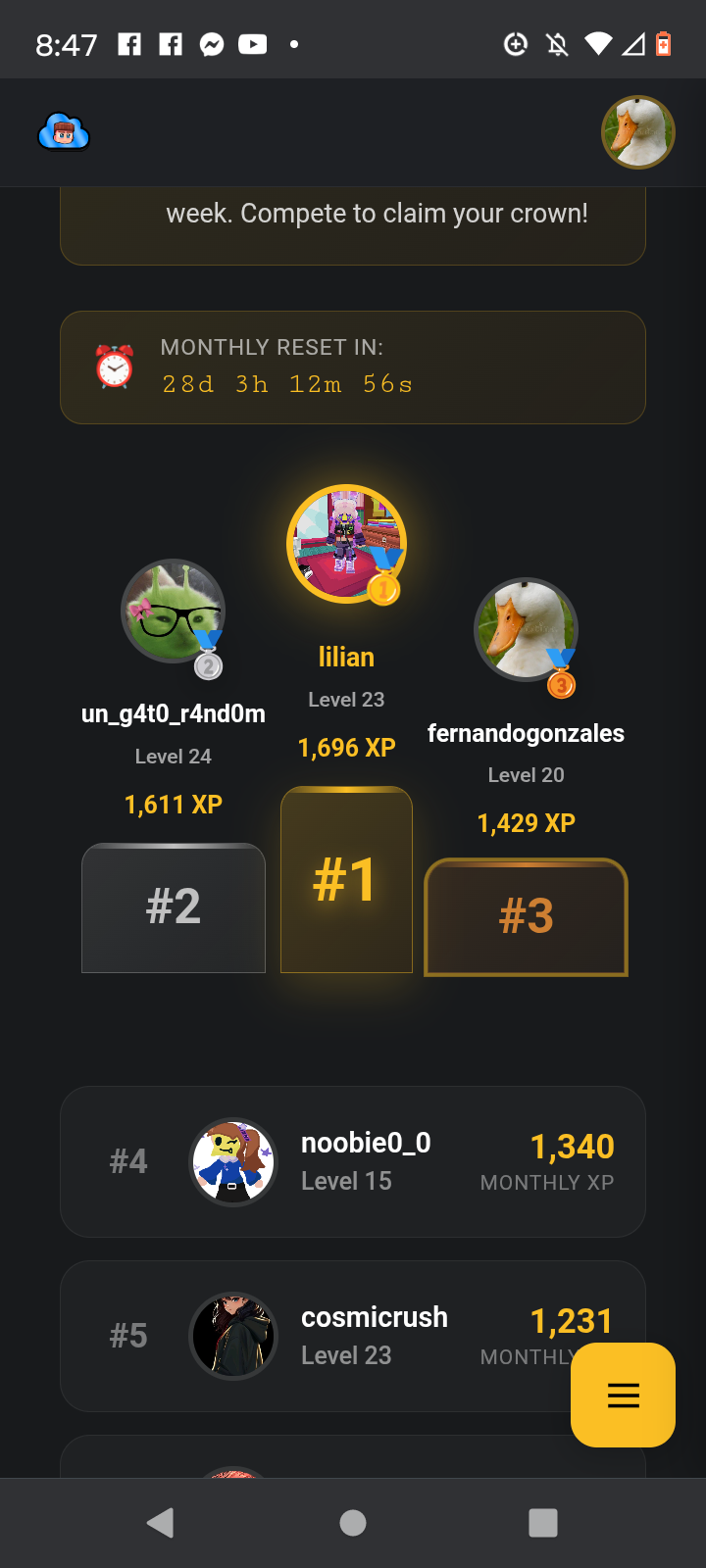Screen dimensions: 706x1568
Task: Open the cloud logo home icon
Action: 64,132
